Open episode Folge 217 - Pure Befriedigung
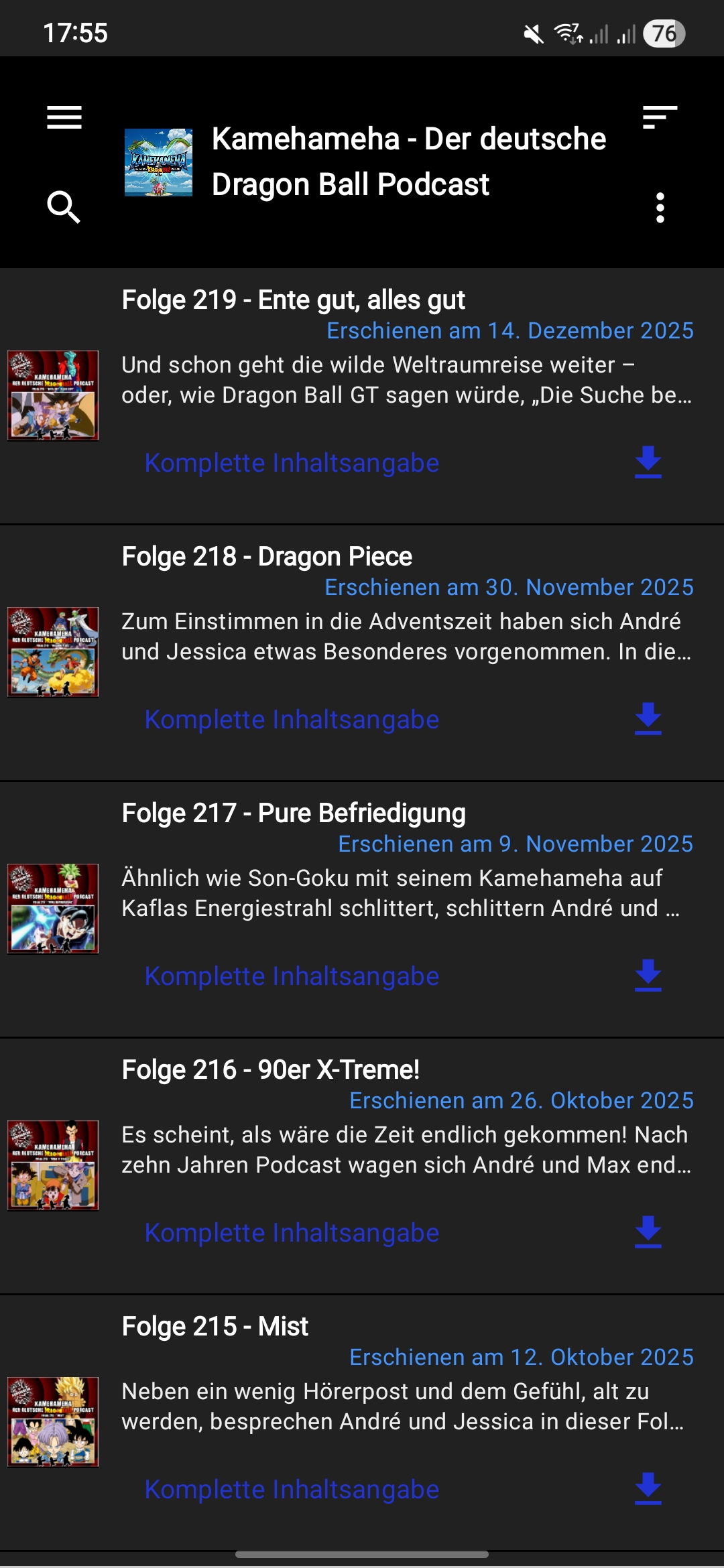724x1568 pixels. point(294,813)
